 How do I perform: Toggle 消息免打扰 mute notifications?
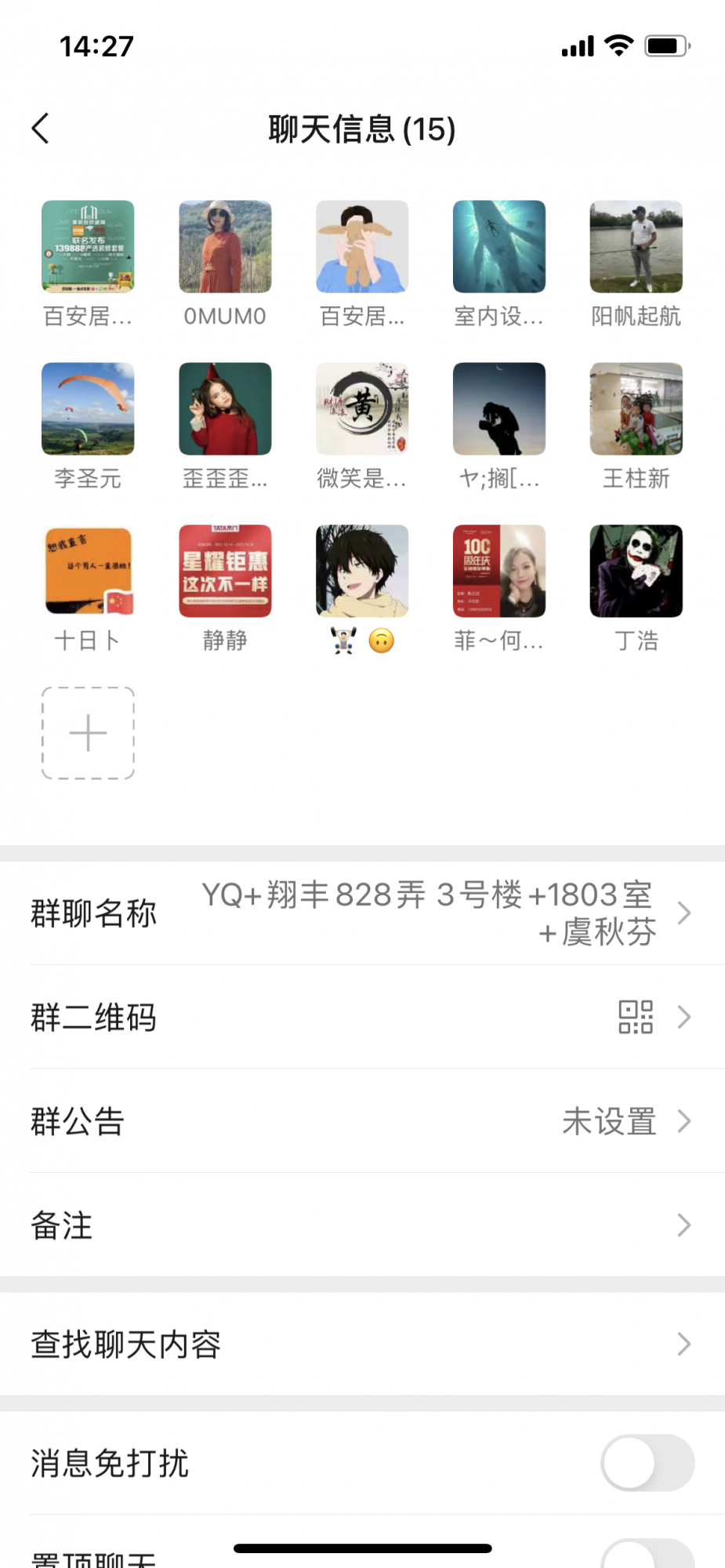click(647, 1463)
